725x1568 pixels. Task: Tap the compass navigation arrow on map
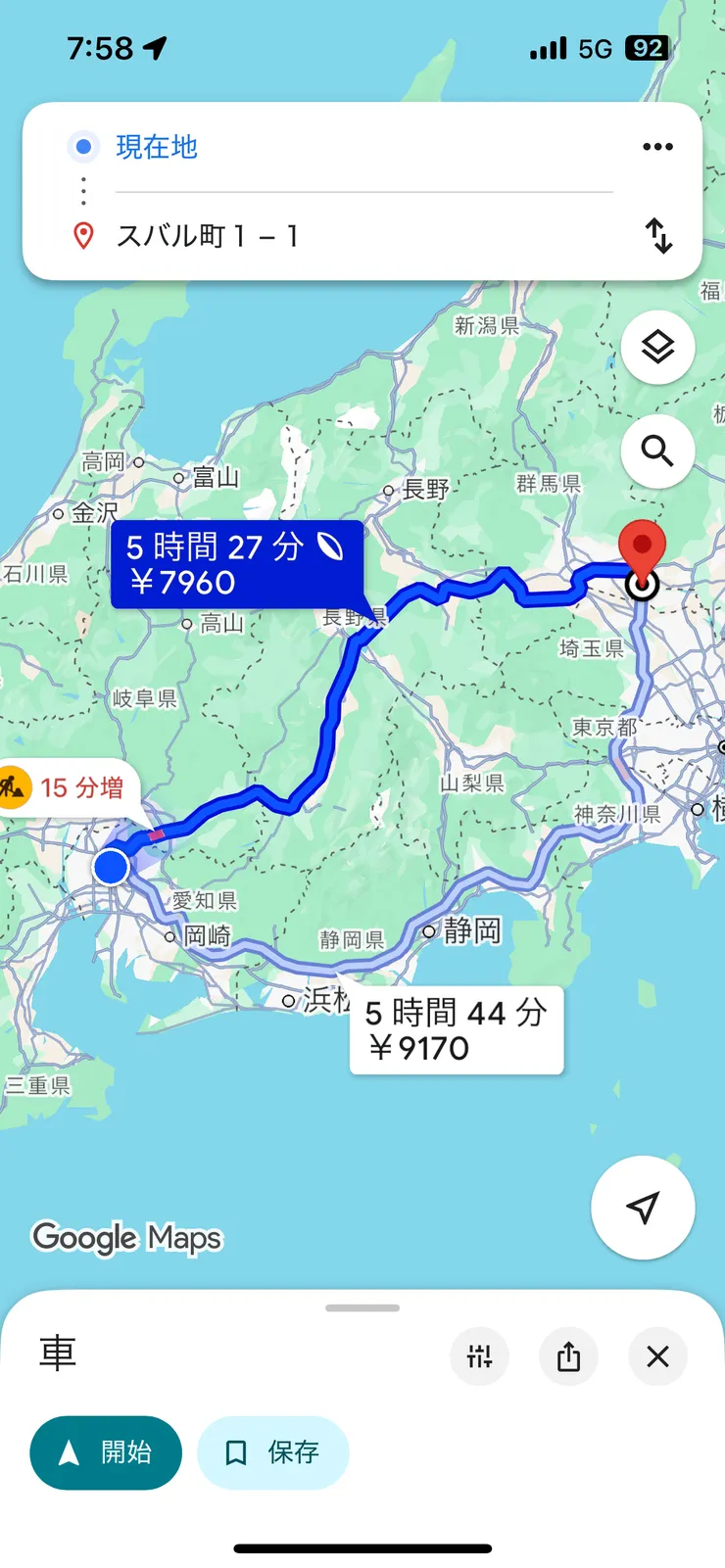point(643,1208)
